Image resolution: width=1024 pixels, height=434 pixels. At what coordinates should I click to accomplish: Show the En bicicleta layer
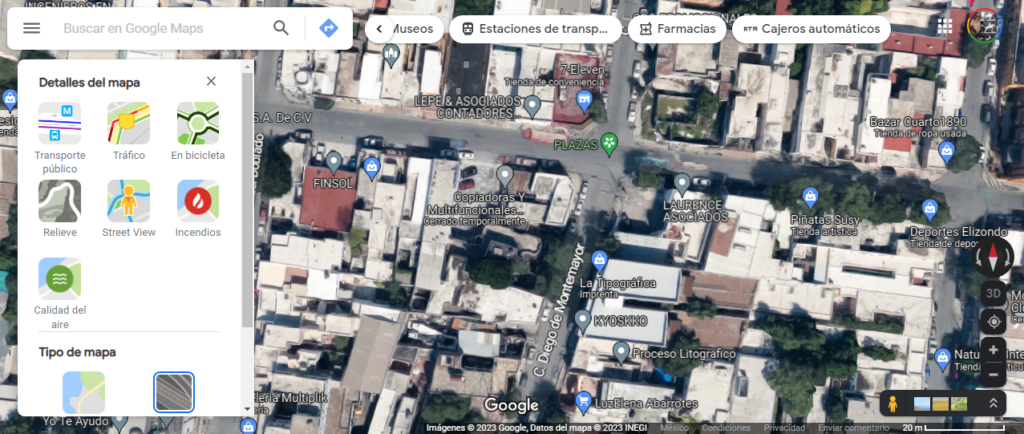[x=198, y=124]
